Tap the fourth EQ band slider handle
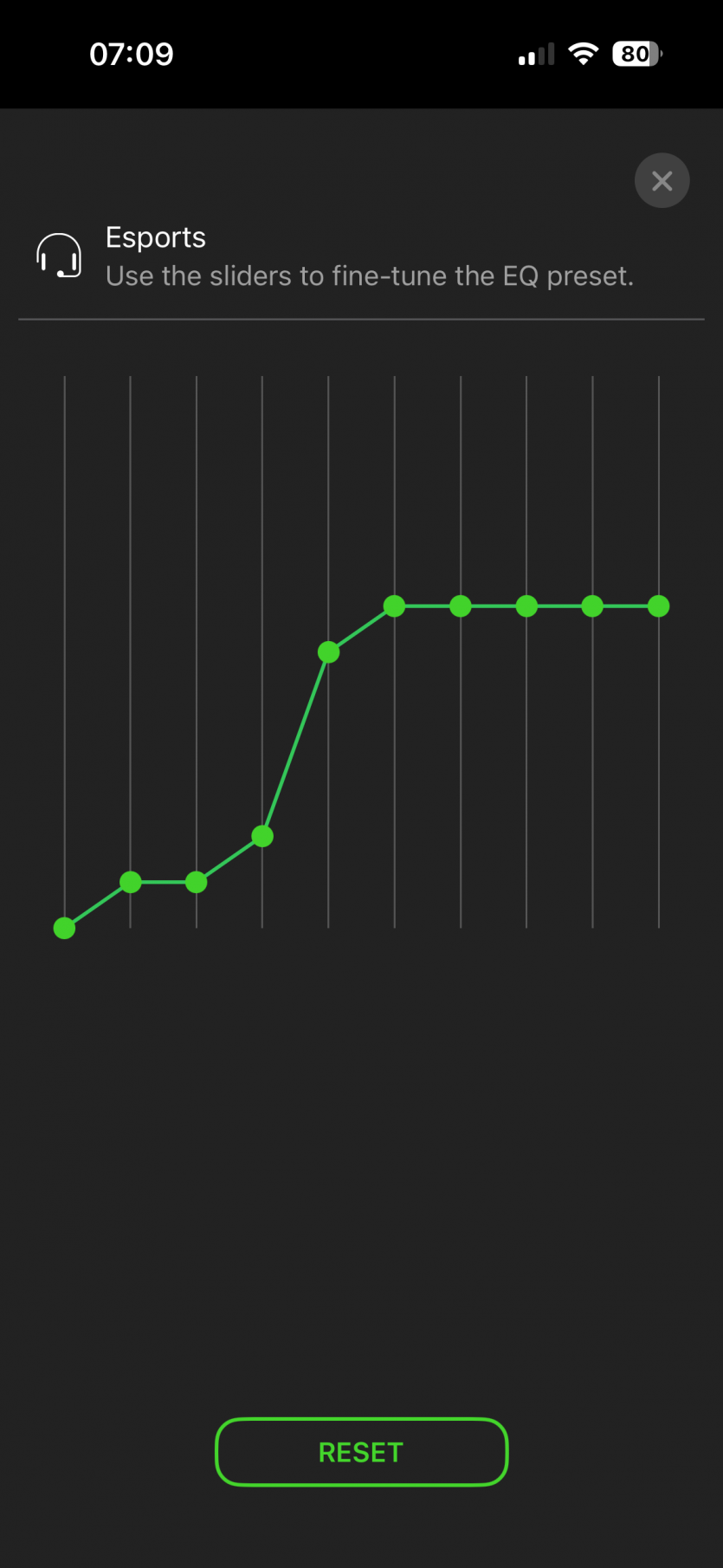 tap(262, 836)
